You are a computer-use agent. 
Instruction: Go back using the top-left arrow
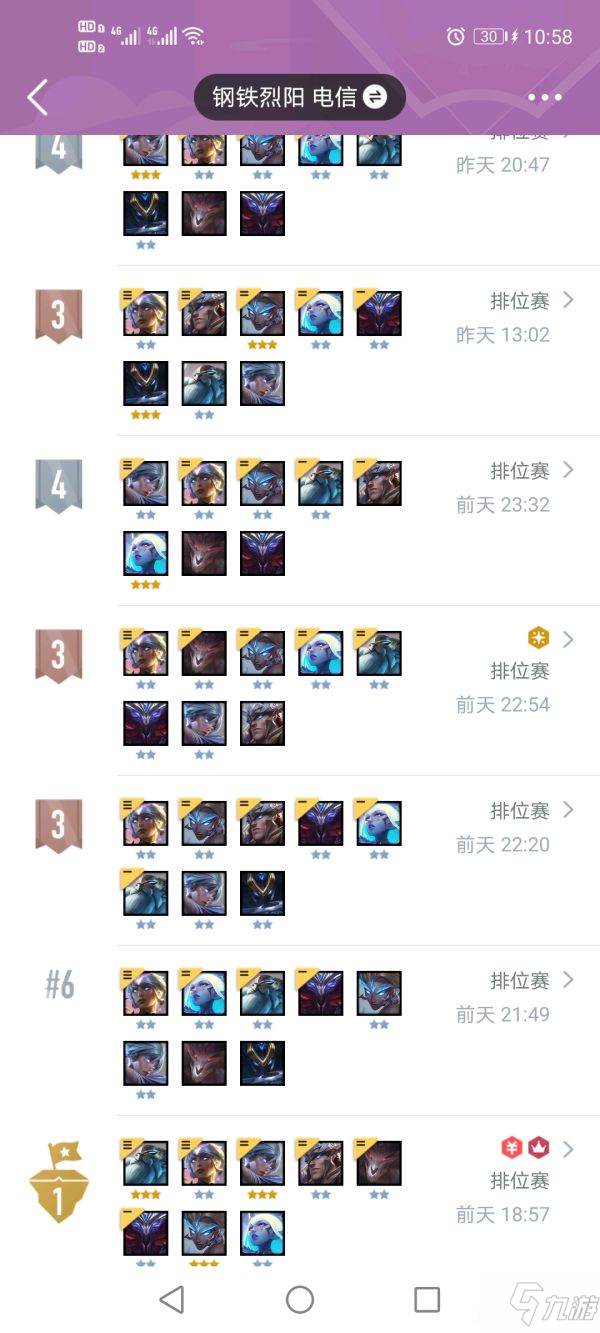tap(38, 98)
